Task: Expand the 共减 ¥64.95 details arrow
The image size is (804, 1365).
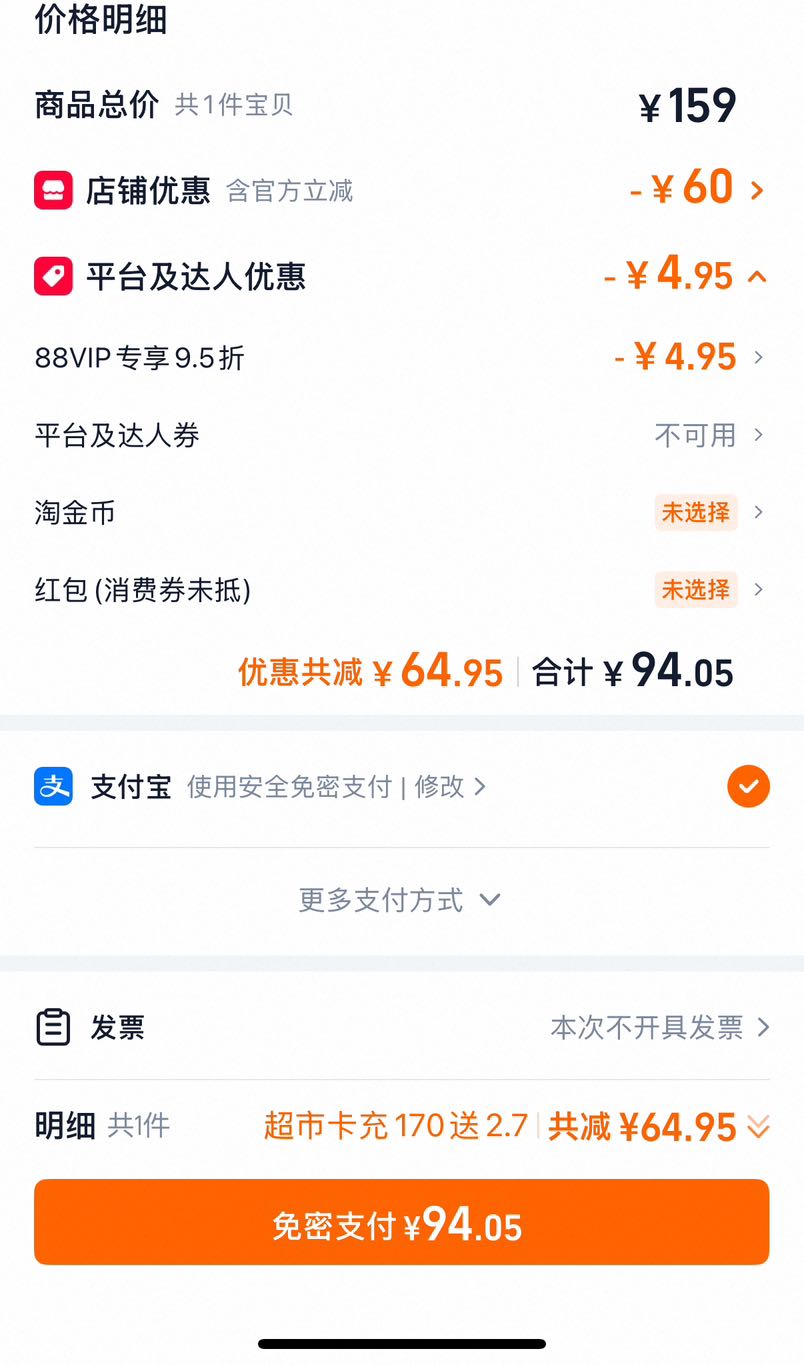Action: pyautogui.click(x=758, y=1128)
